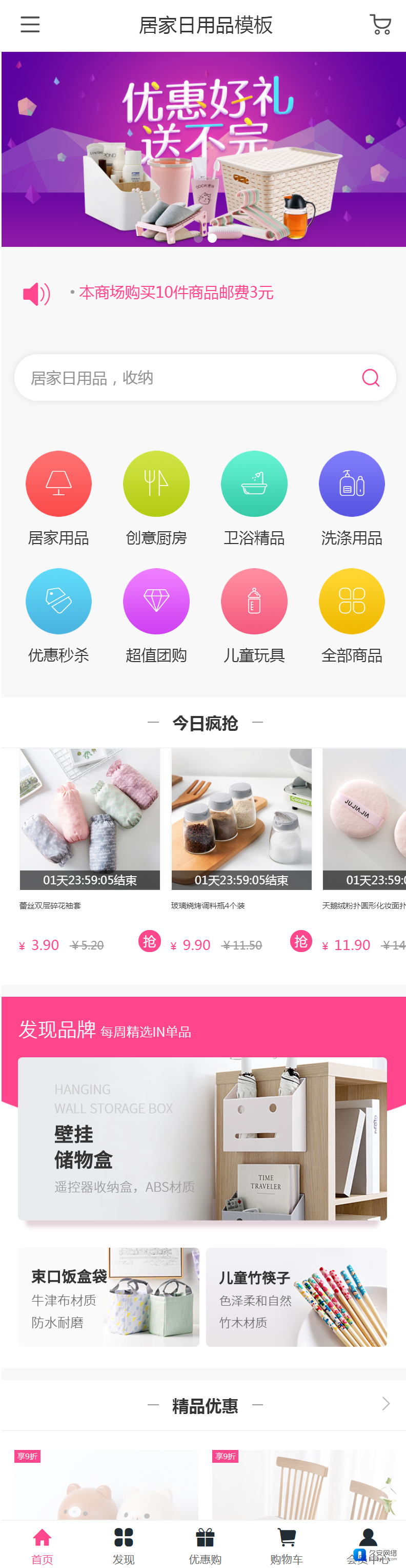Open the 创意厨房 category

pyautogui.click(x=156, y=484)
